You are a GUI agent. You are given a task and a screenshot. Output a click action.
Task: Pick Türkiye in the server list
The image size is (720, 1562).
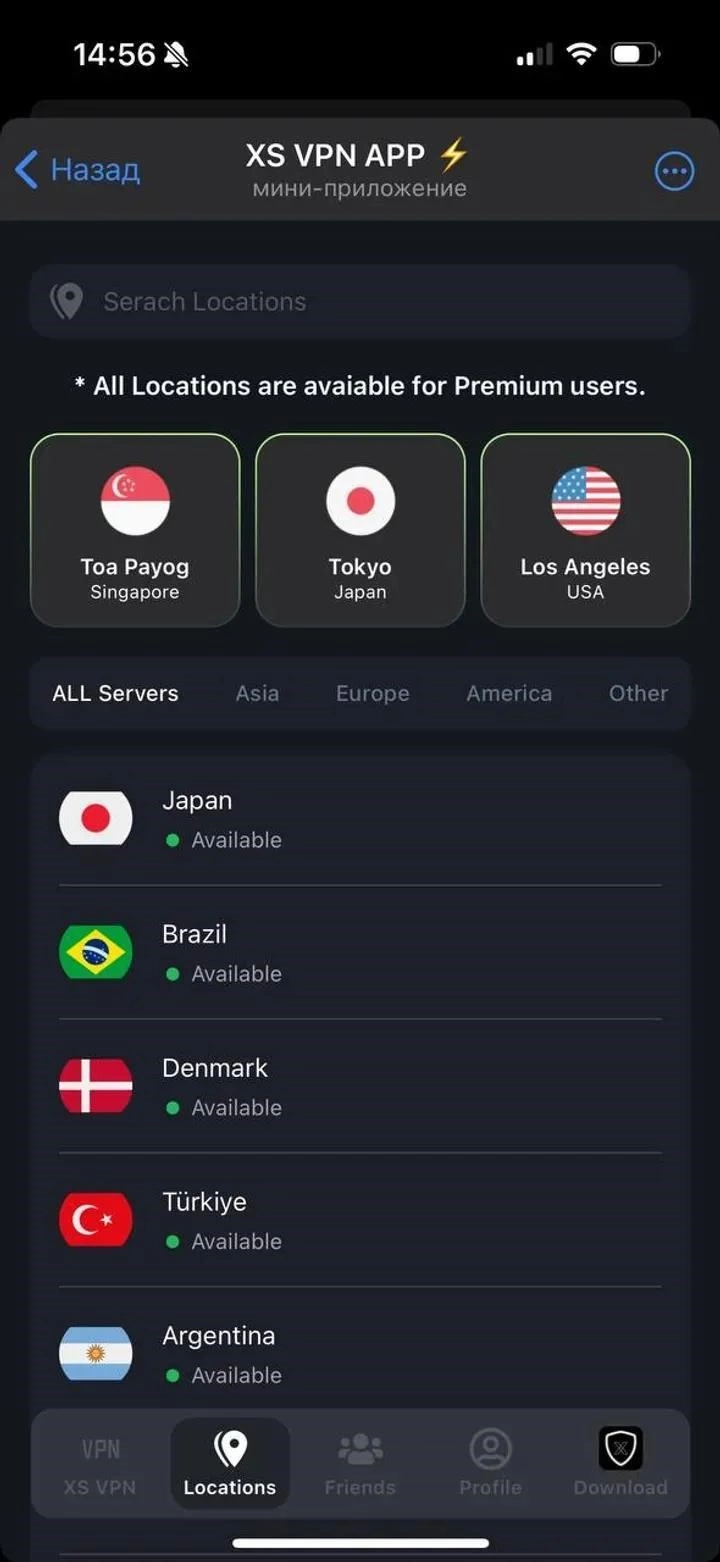tap(360, 1221)
